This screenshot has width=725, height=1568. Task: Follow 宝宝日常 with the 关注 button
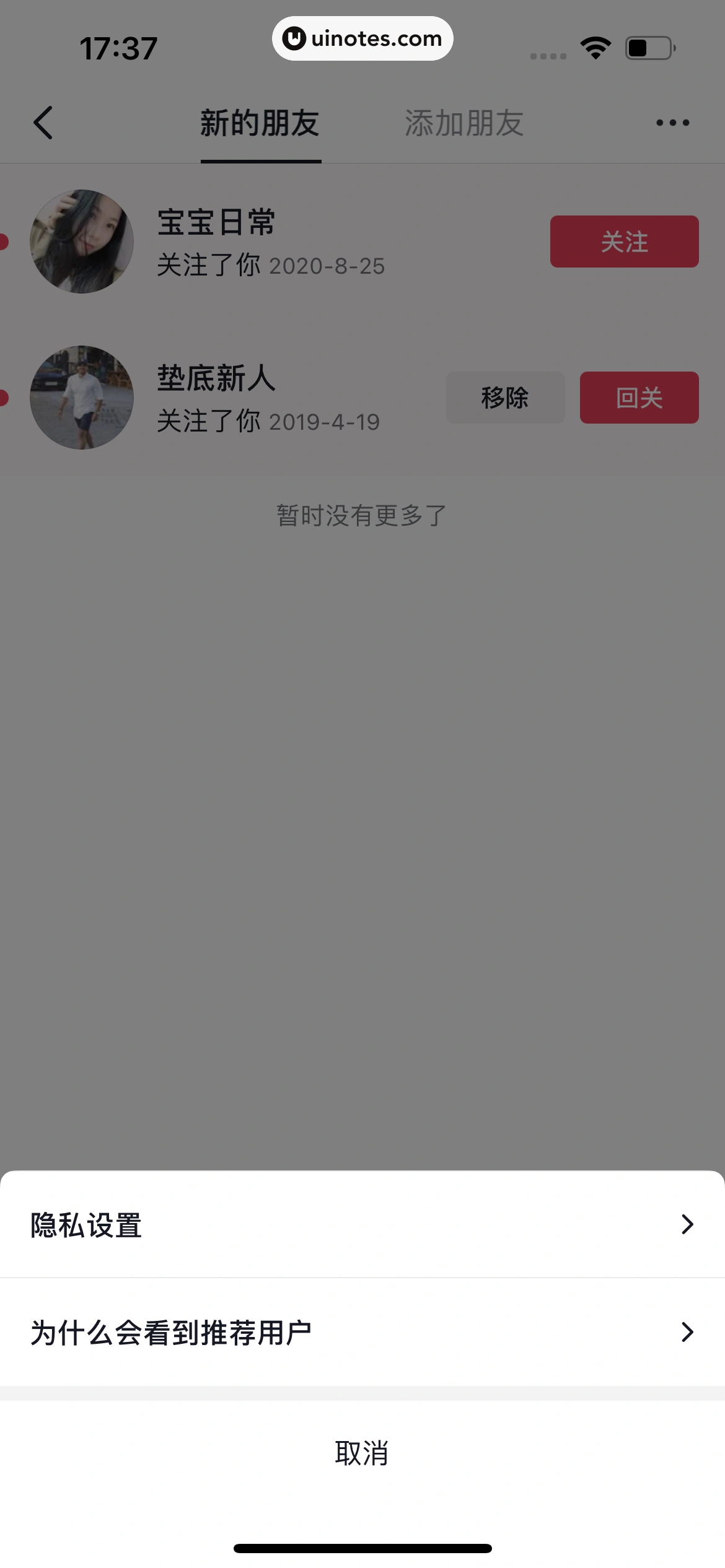pyautogui.click(x=624, y=242)
